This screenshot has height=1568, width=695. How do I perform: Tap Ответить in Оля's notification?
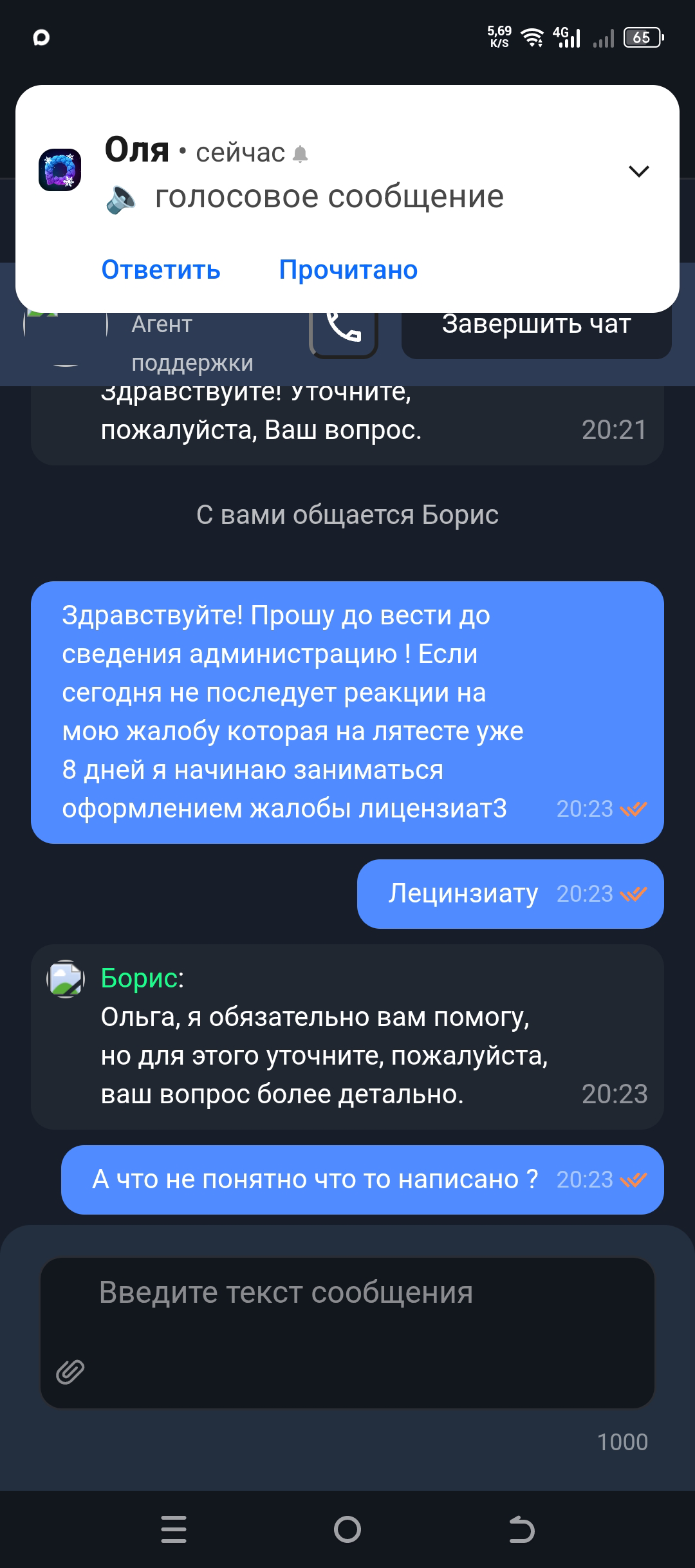[161, 270]
